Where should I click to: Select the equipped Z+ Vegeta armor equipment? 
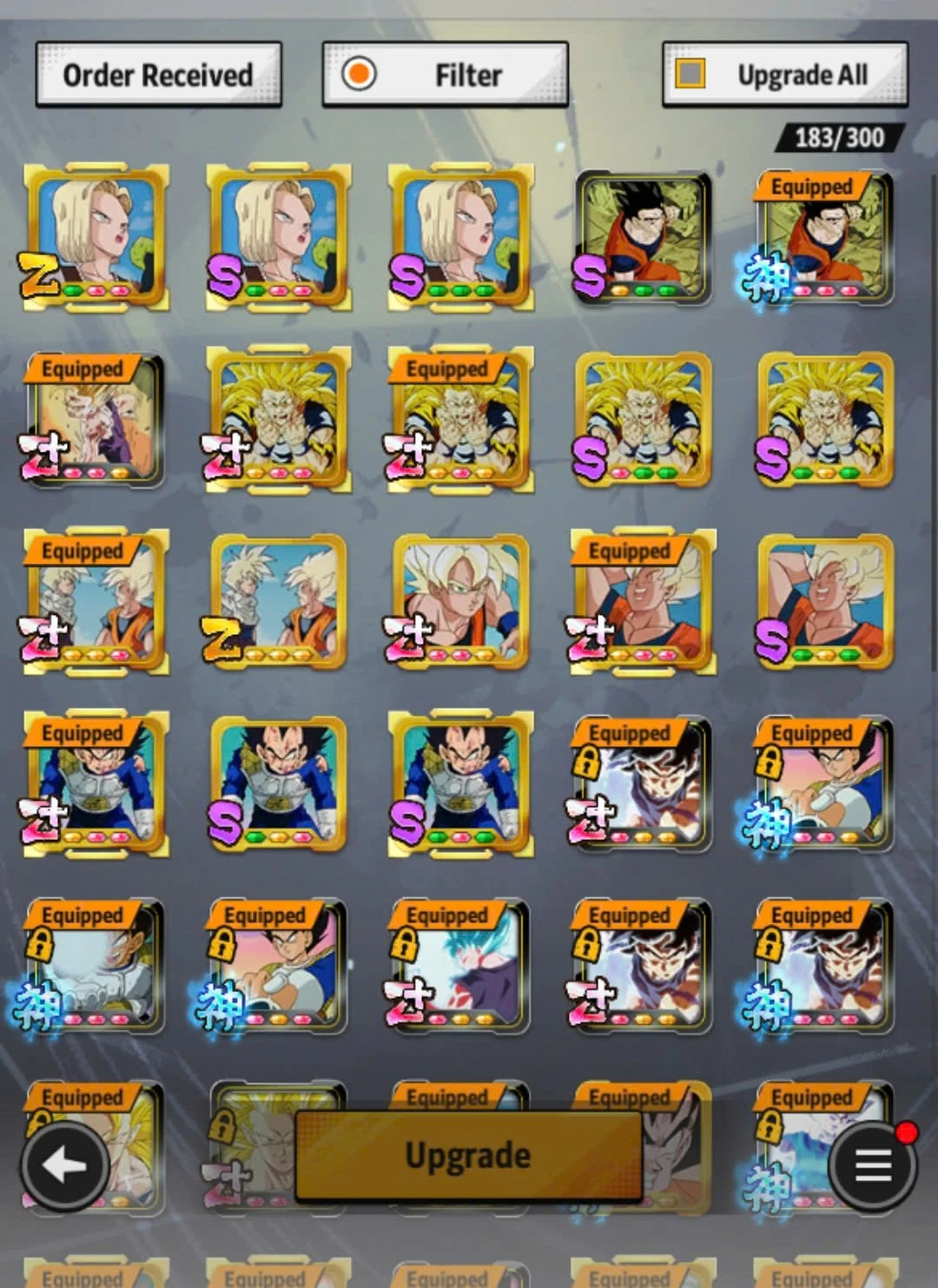[96, 783]
